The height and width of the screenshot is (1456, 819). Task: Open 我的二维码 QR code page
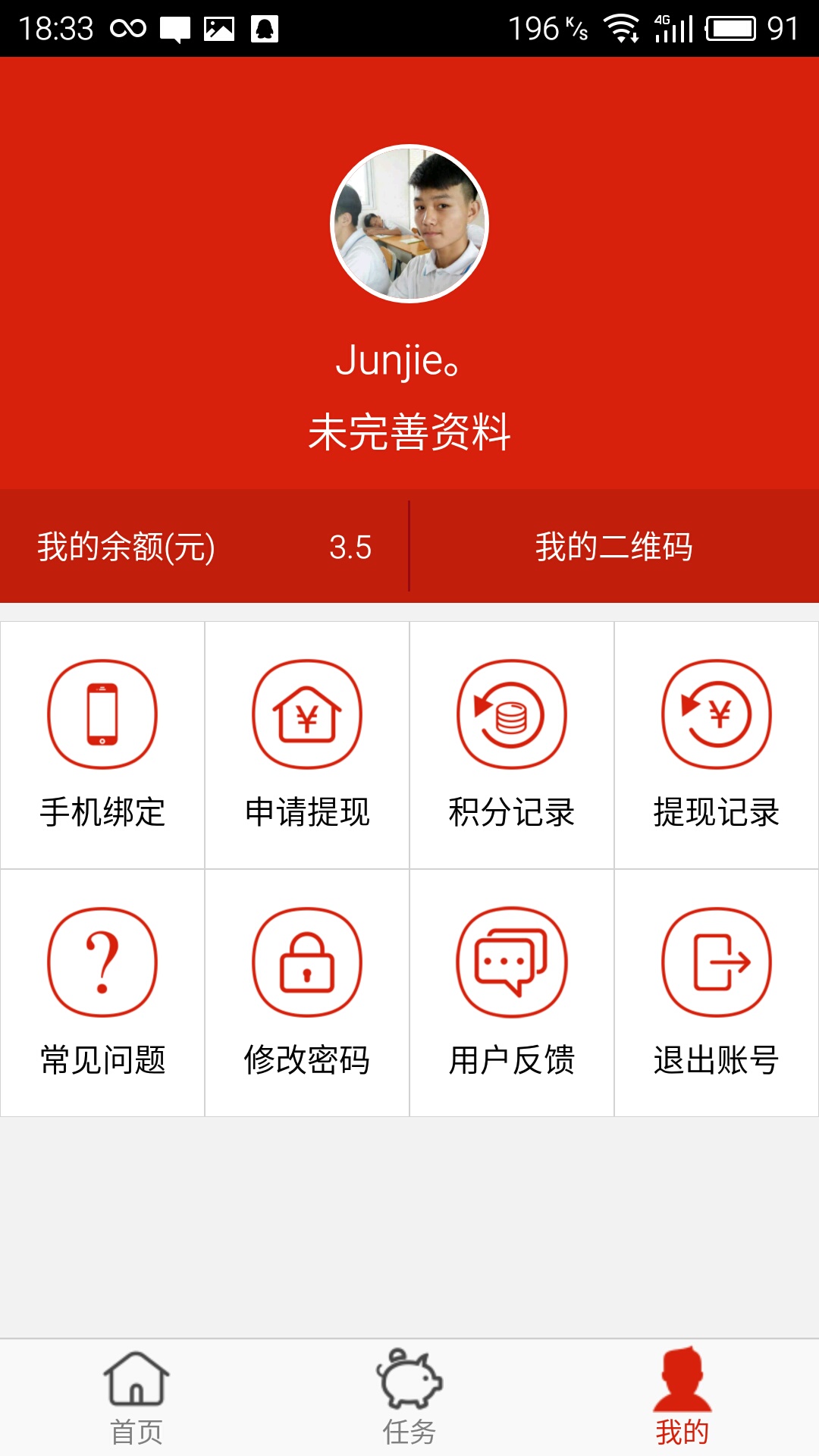(x=613, y=547)
